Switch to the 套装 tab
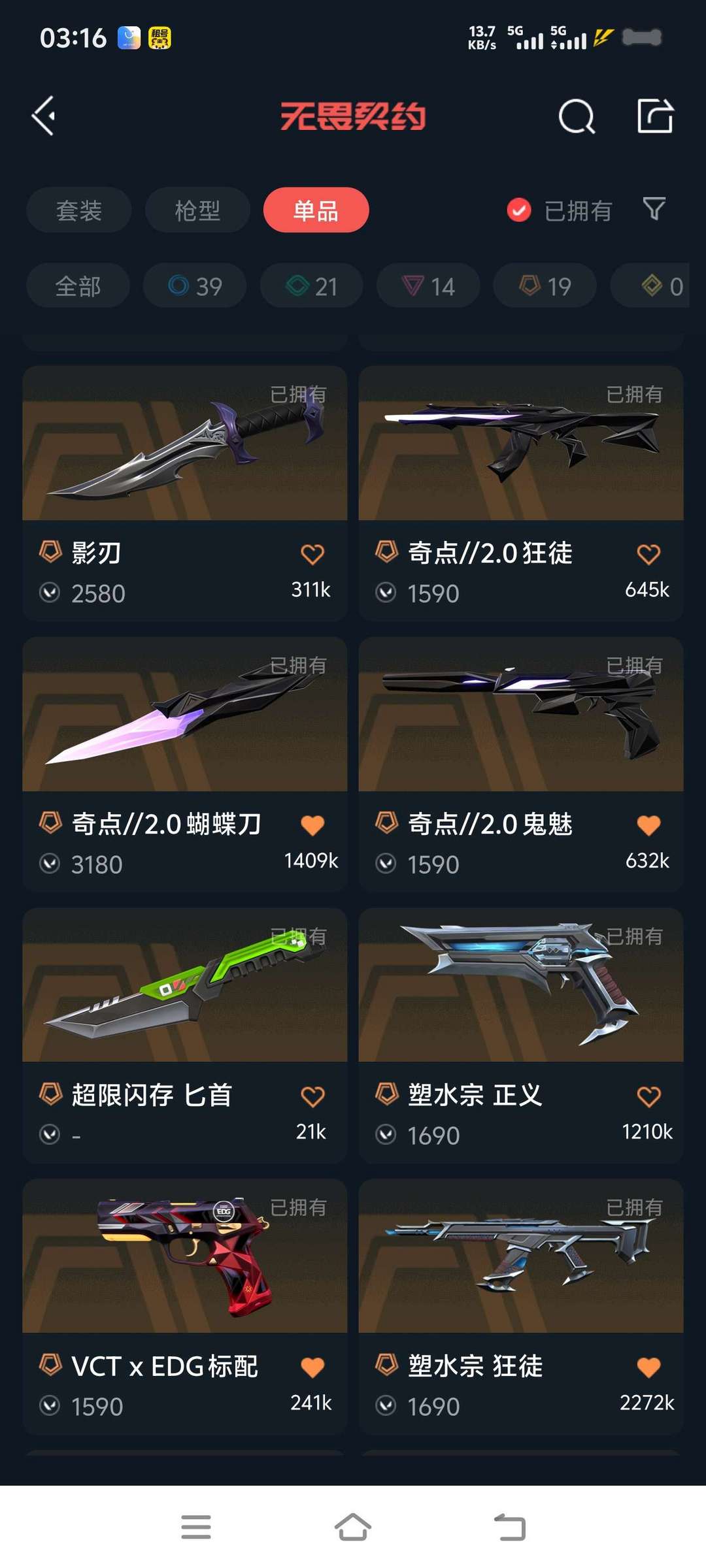The image size is (706, 1568). (x=79, y=210)
